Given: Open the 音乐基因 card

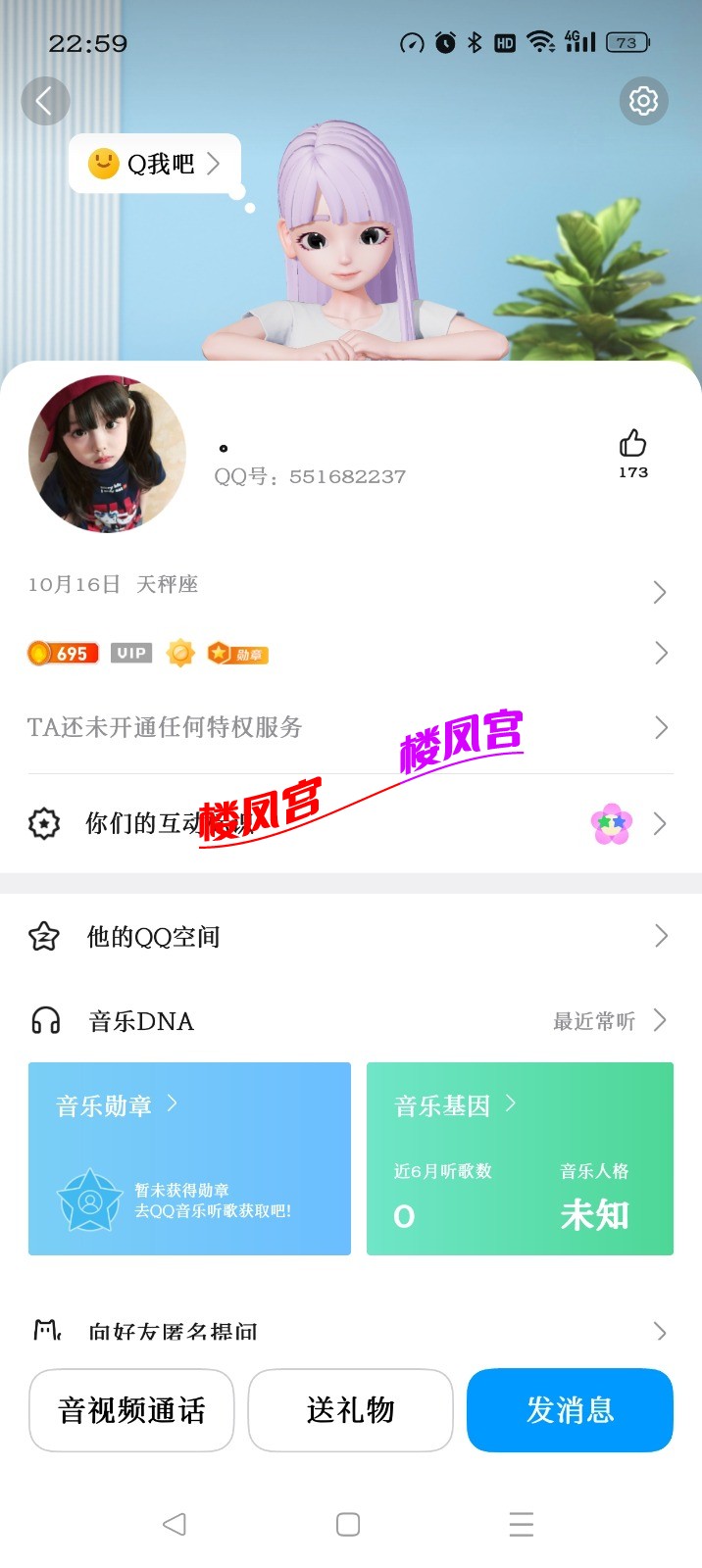Looking at the screenshot, I should click(x=520, y=1158).
